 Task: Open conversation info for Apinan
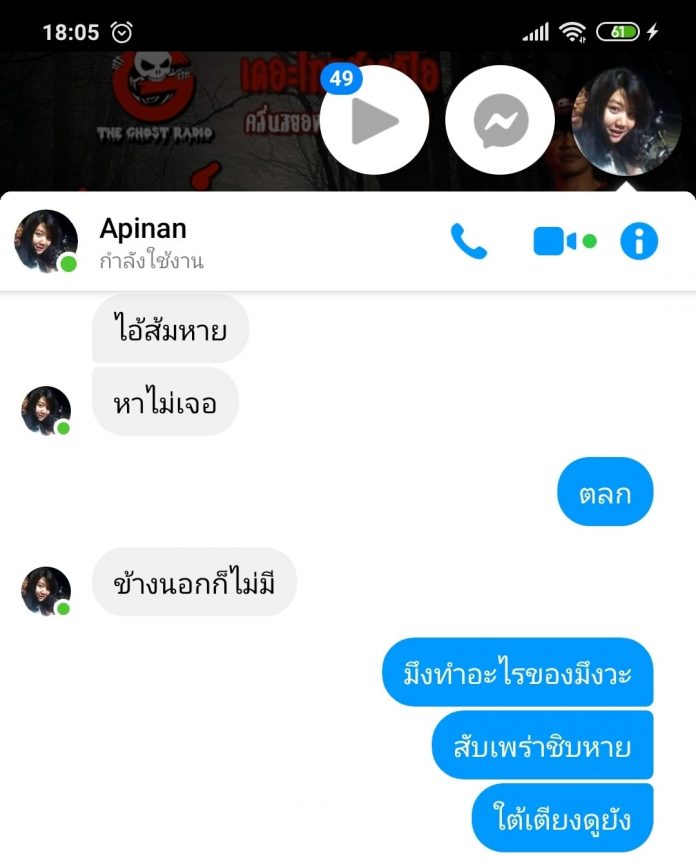point(639,241)
